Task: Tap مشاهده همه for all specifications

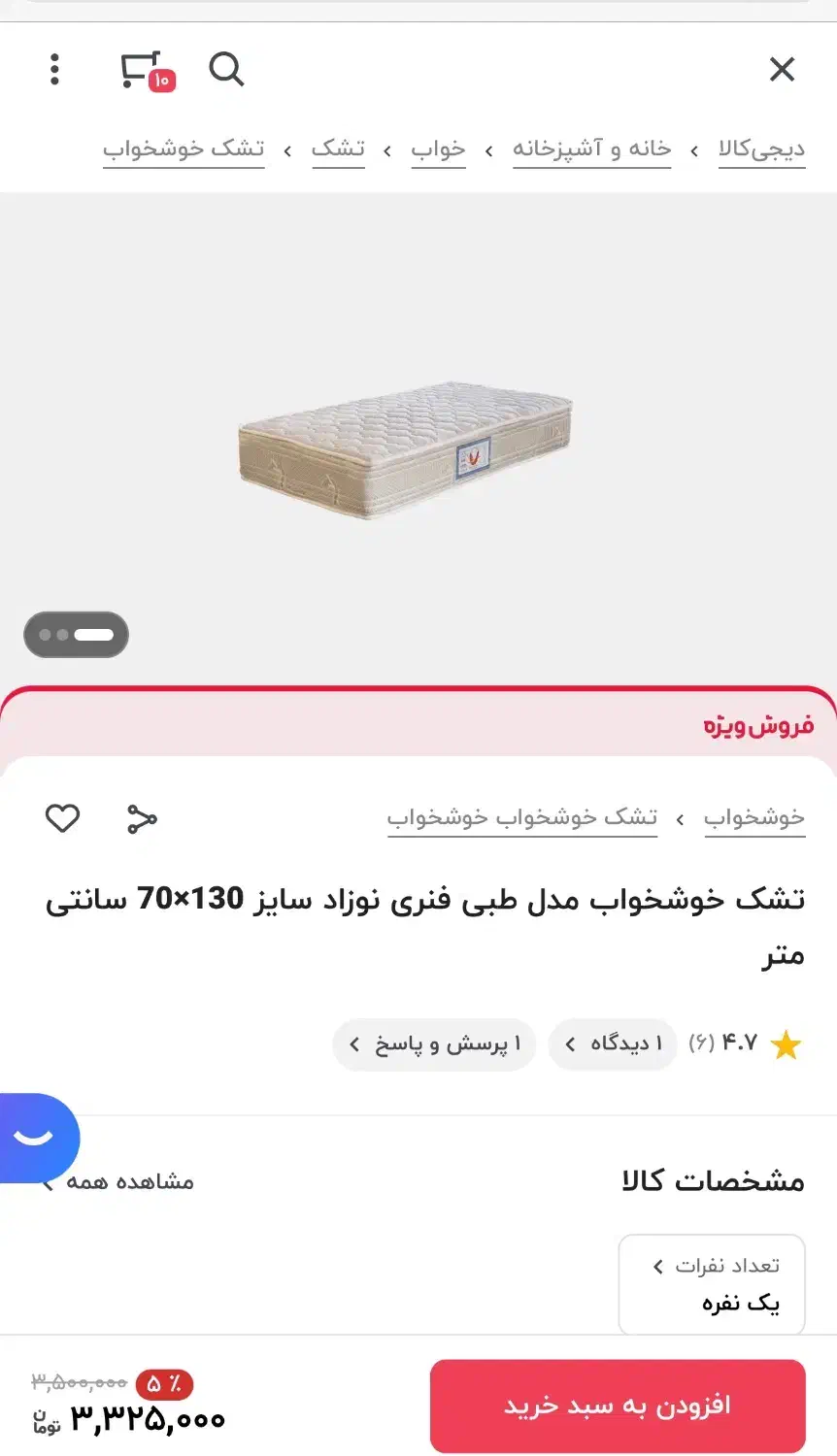Action: coord(117,1181)
